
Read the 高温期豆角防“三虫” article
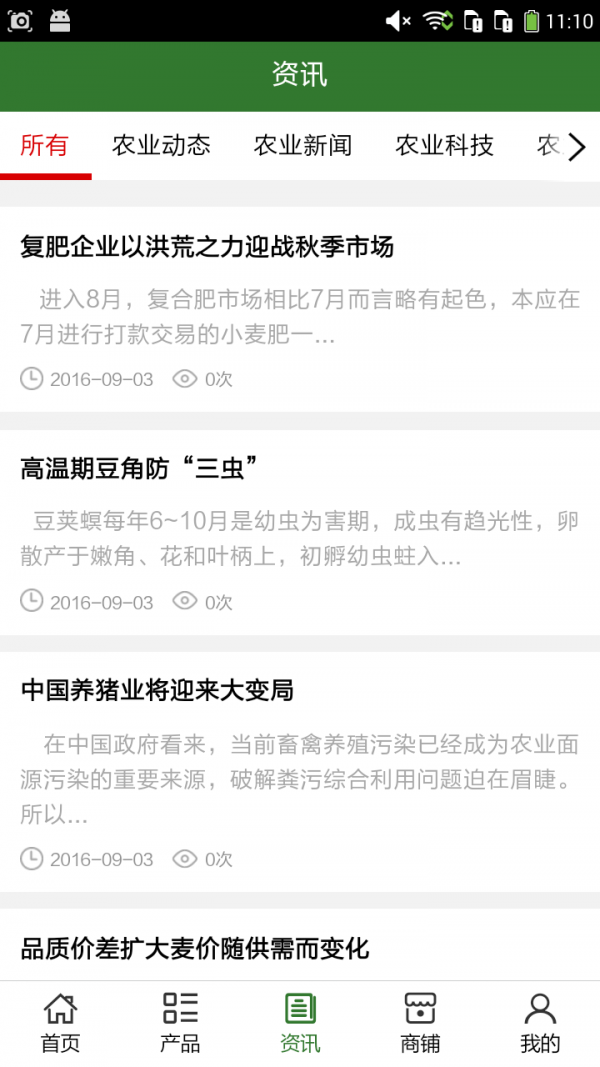pos(140,467)
